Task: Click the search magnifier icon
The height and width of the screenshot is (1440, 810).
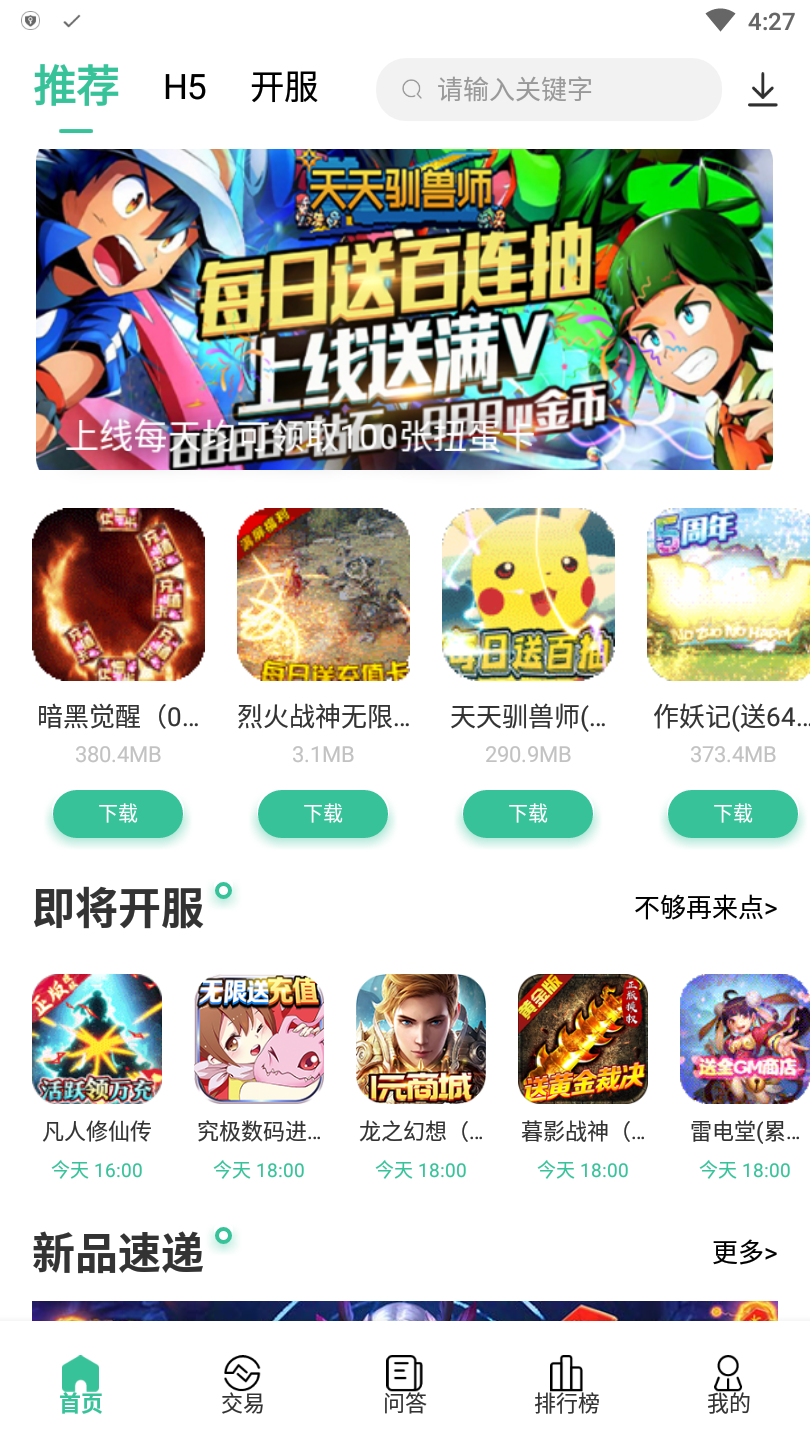Action: tap(412, 89)
